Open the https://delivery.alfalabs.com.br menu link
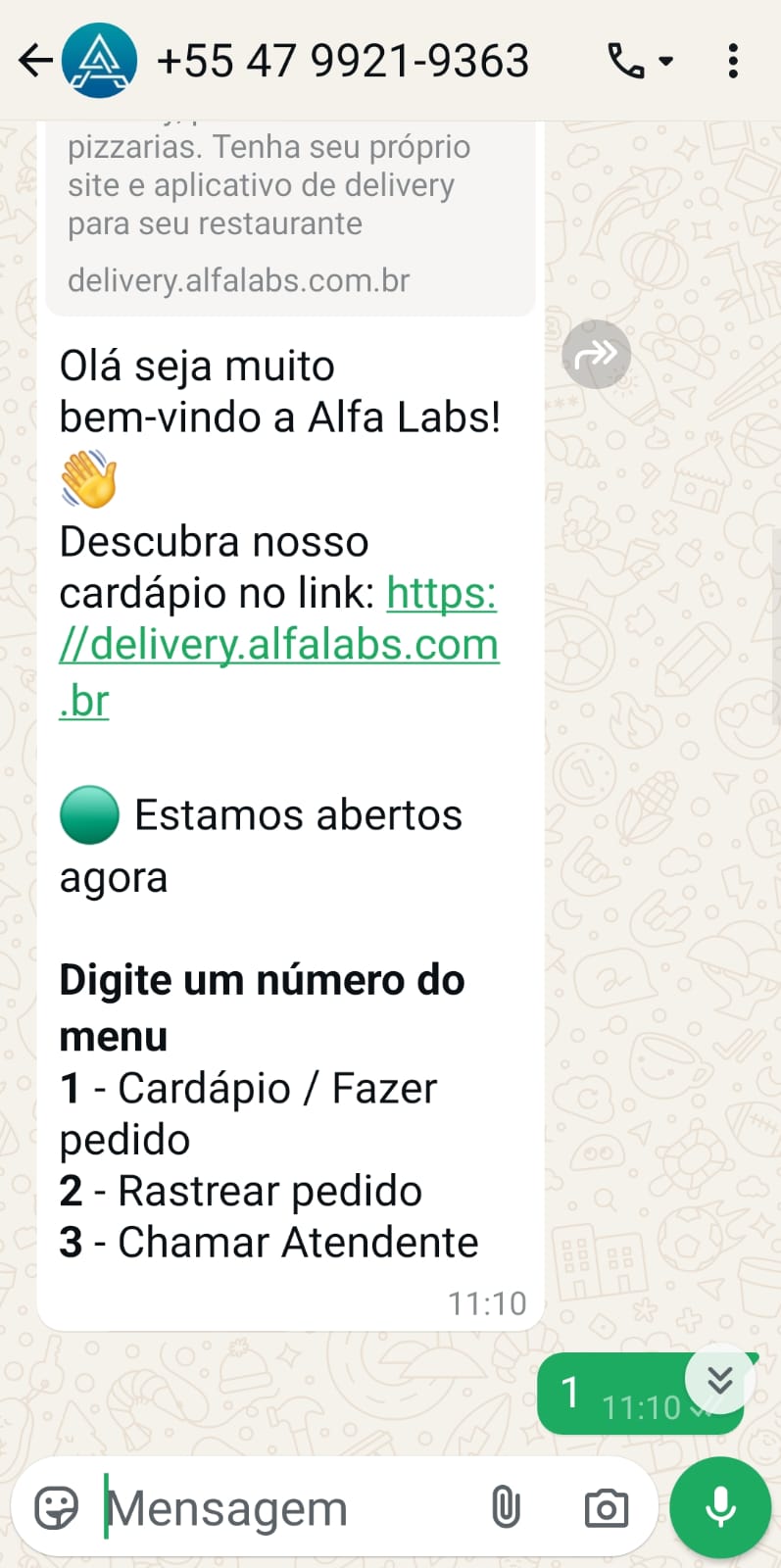 (x=279, y=646)
